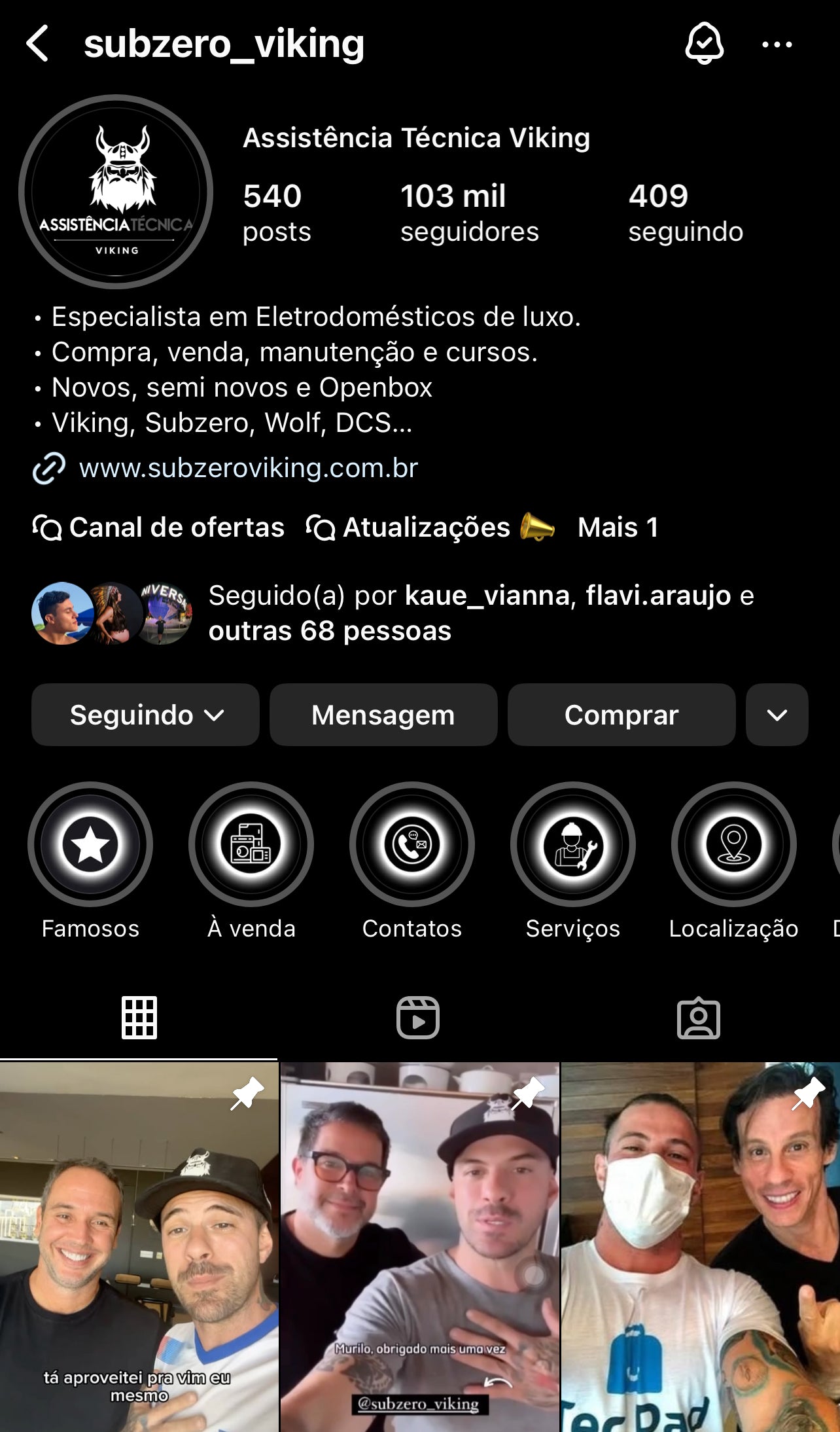
Task: Go back from the subzero_viking profile
Action: pyautogui.click(x=37, y=44)
